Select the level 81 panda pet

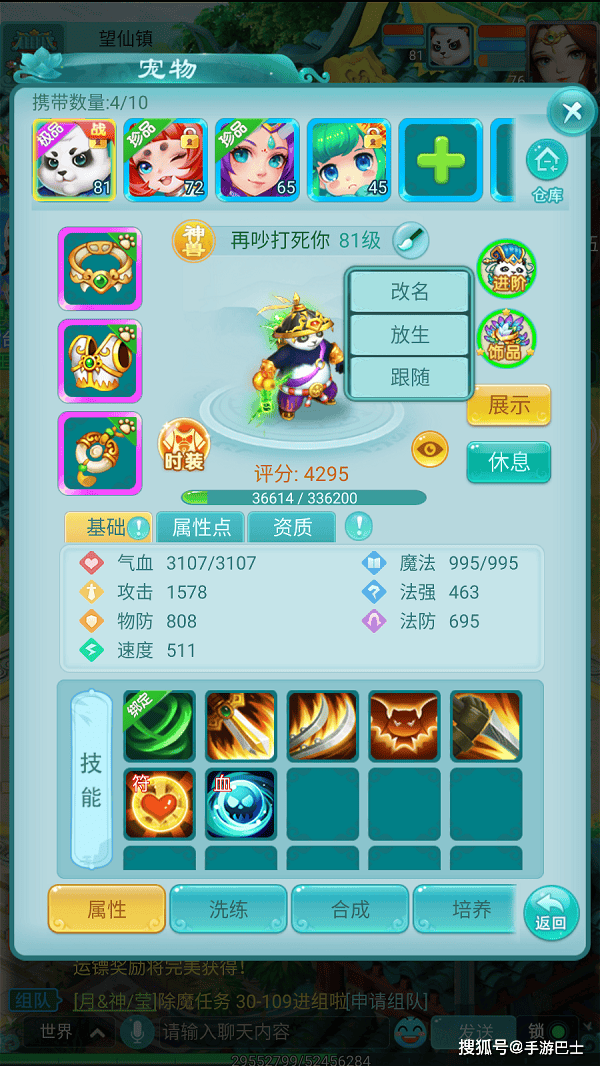pos(74,161)
